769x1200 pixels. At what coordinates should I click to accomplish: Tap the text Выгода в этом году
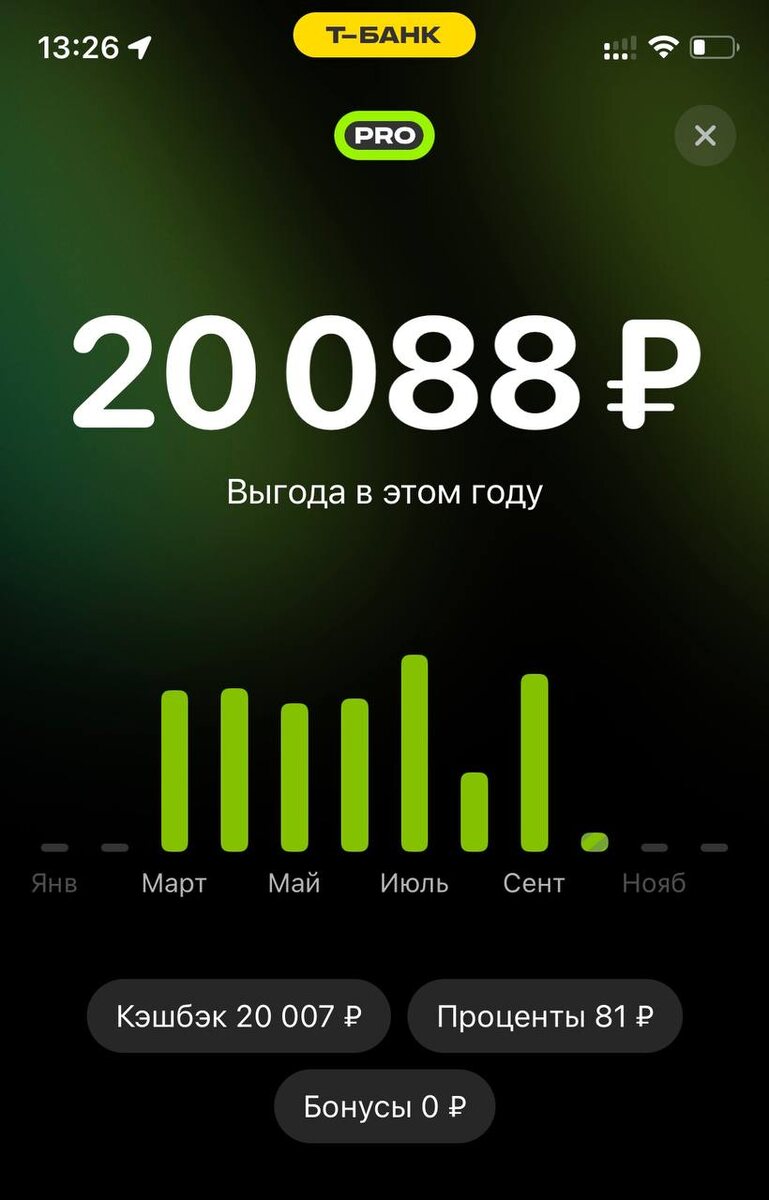[x=384, y=491]
